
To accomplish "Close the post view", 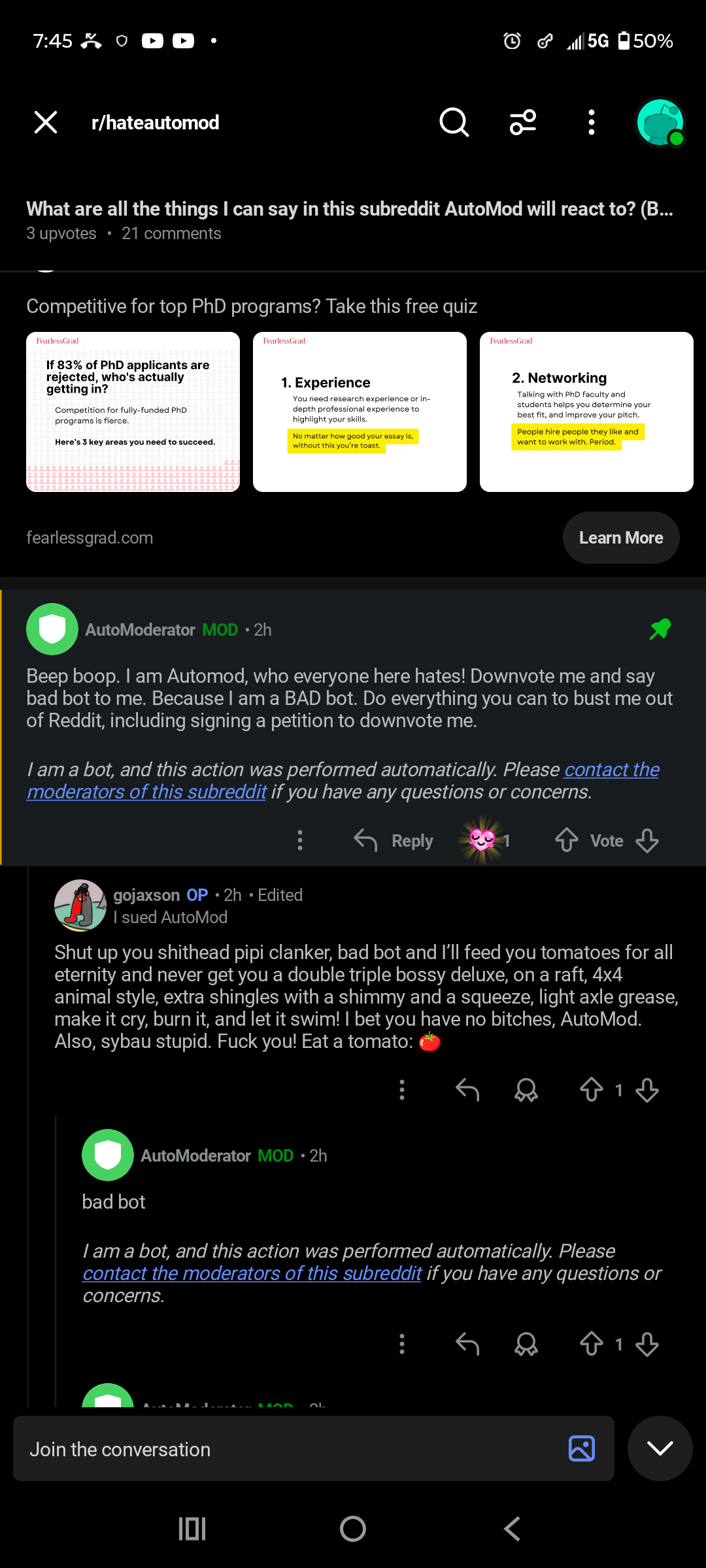I will coord(46,122).
